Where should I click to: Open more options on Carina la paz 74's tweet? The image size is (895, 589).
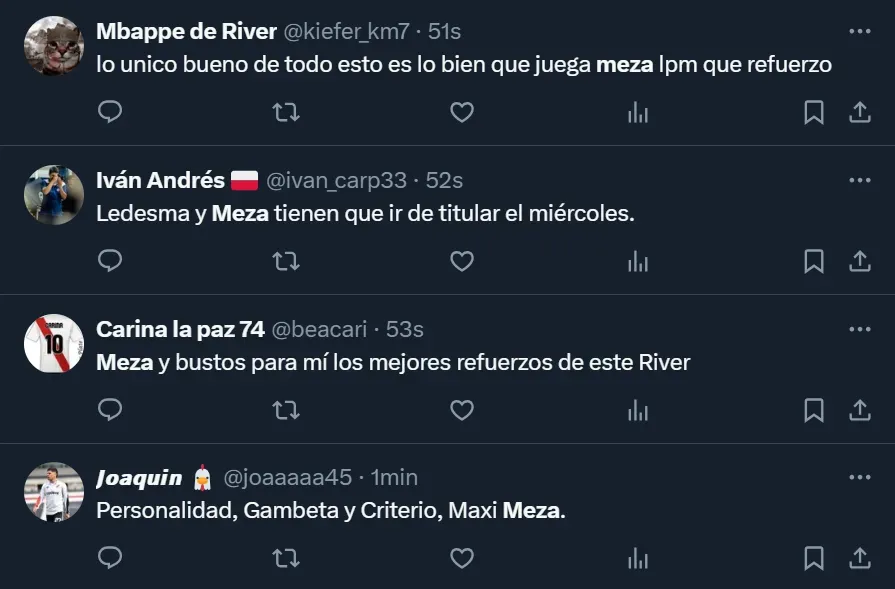(x=859, y=329)
